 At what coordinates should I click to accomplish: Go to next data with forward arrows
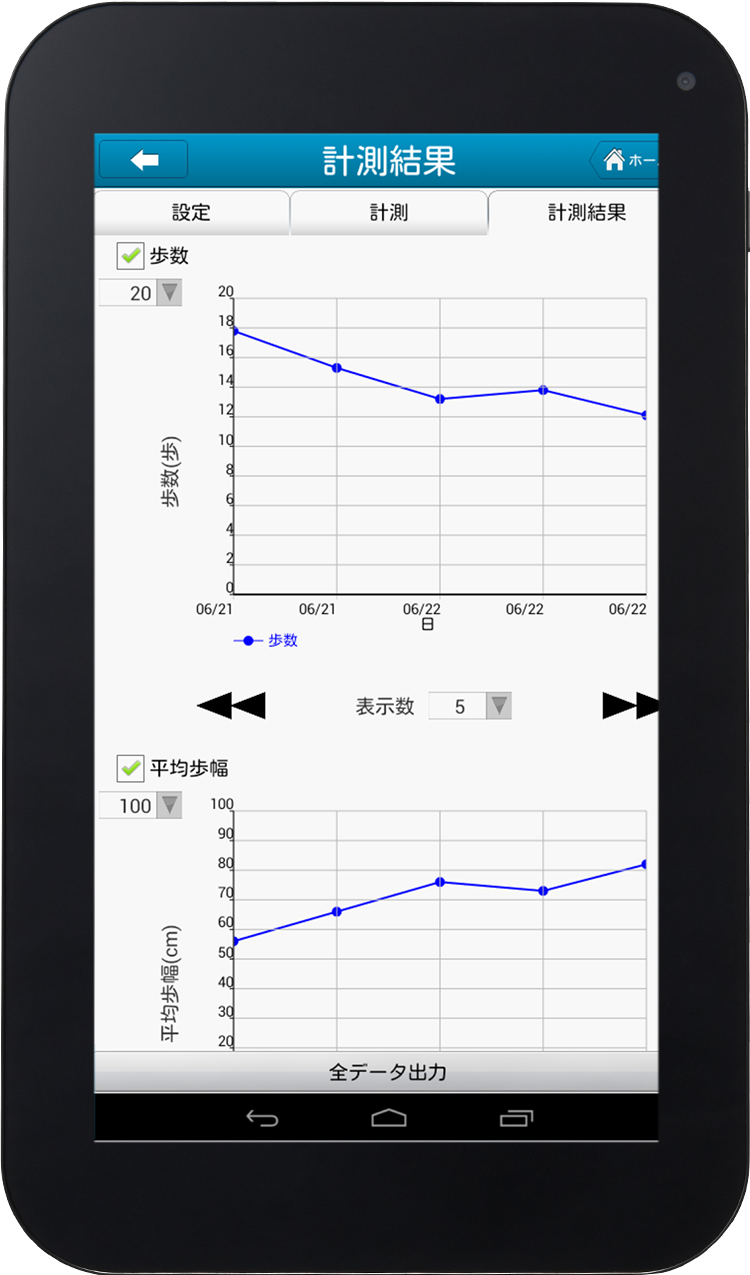pos(630,706)
